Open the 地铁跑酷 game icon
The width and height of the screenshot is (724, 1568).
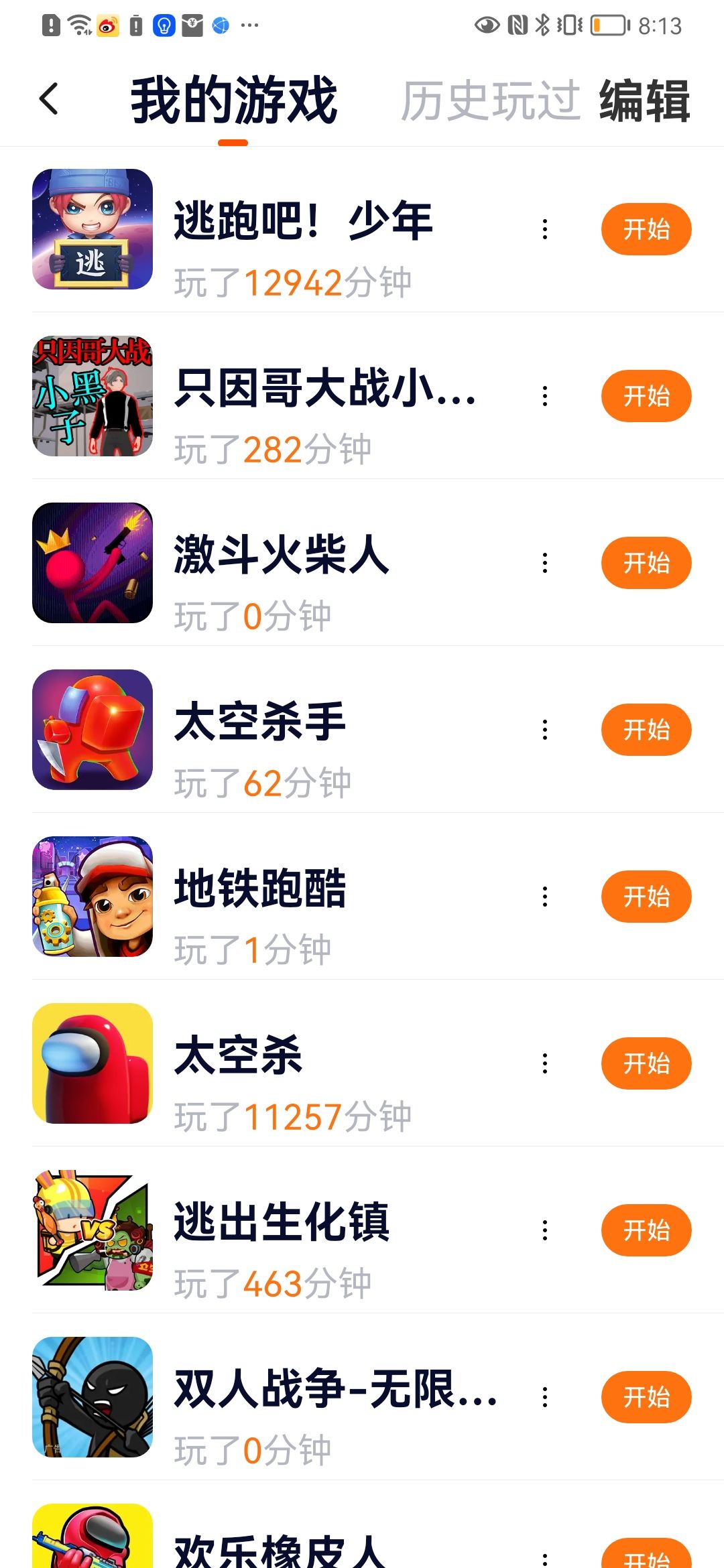click(93, 897)
